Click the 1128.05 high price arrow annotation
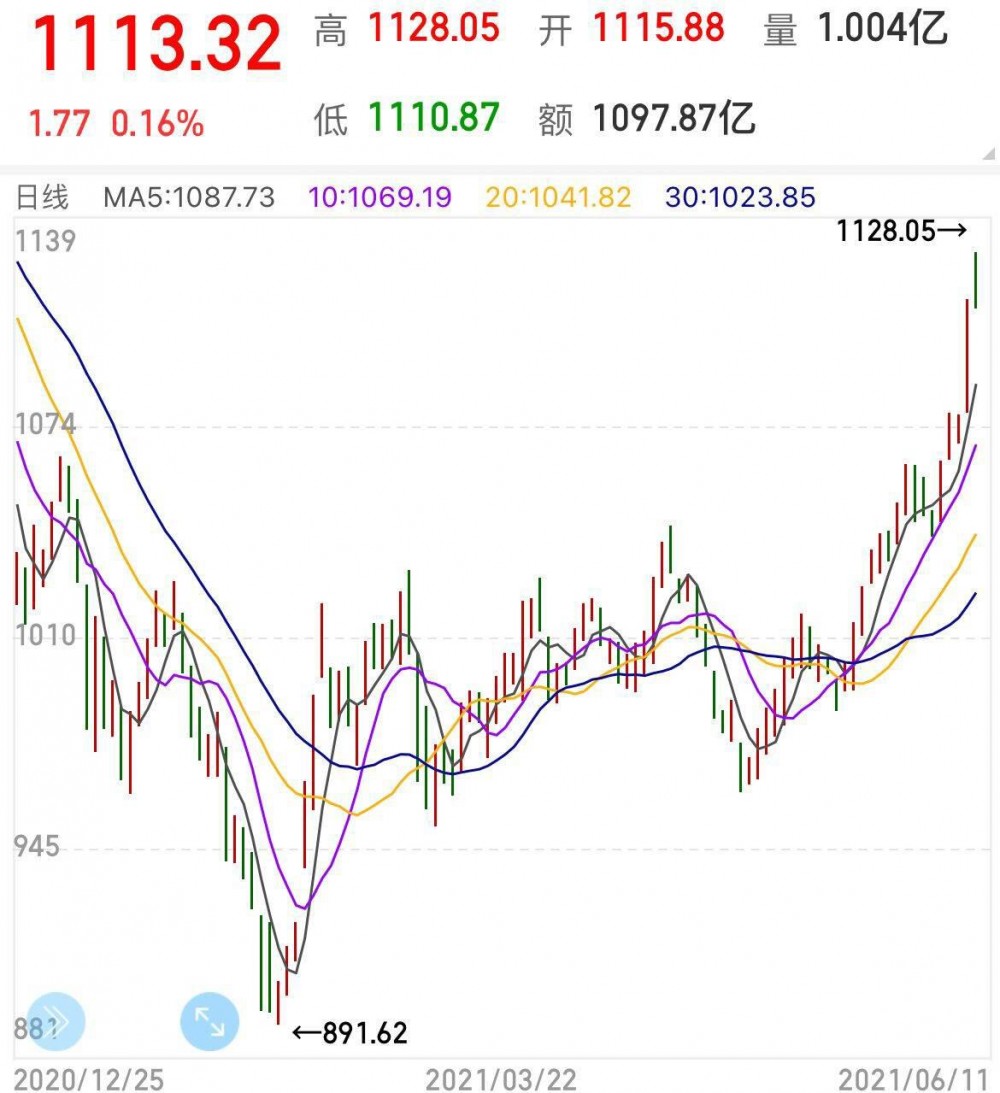 coord(898,231)
